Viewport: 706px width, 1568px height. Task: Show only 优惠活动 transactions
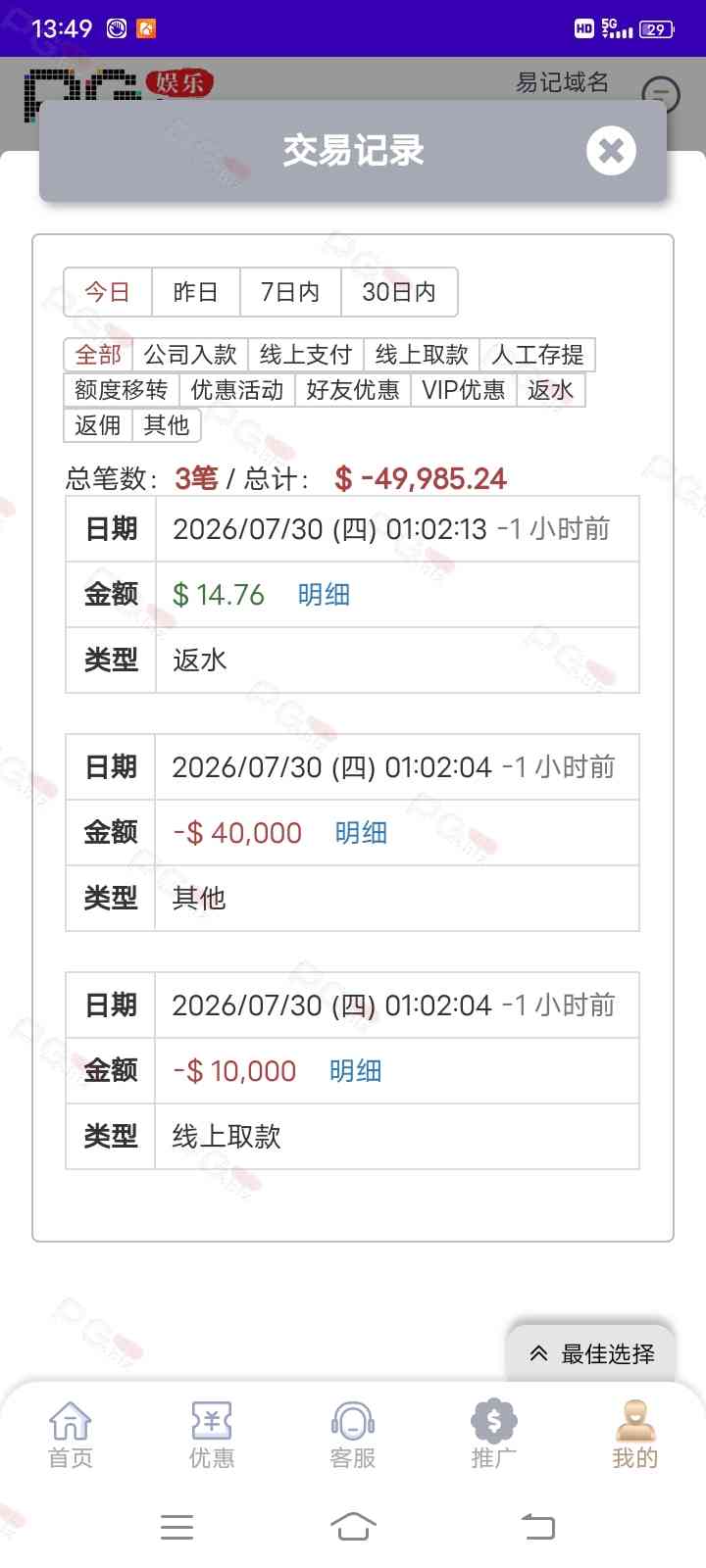pyautogui.click(x=237, y=390)
